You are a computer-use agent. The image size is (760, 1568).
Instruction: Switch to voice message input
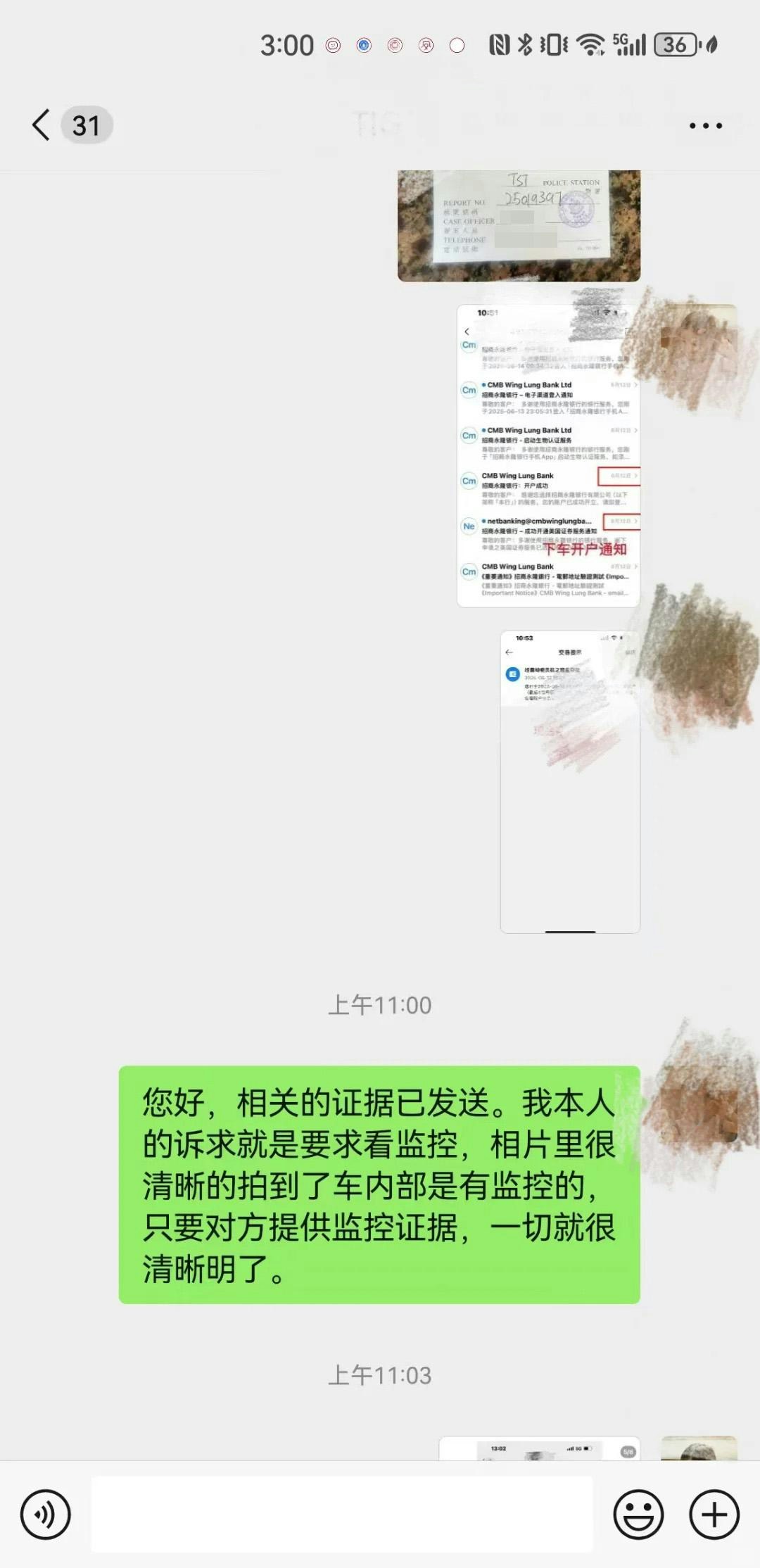[46, 1515]
